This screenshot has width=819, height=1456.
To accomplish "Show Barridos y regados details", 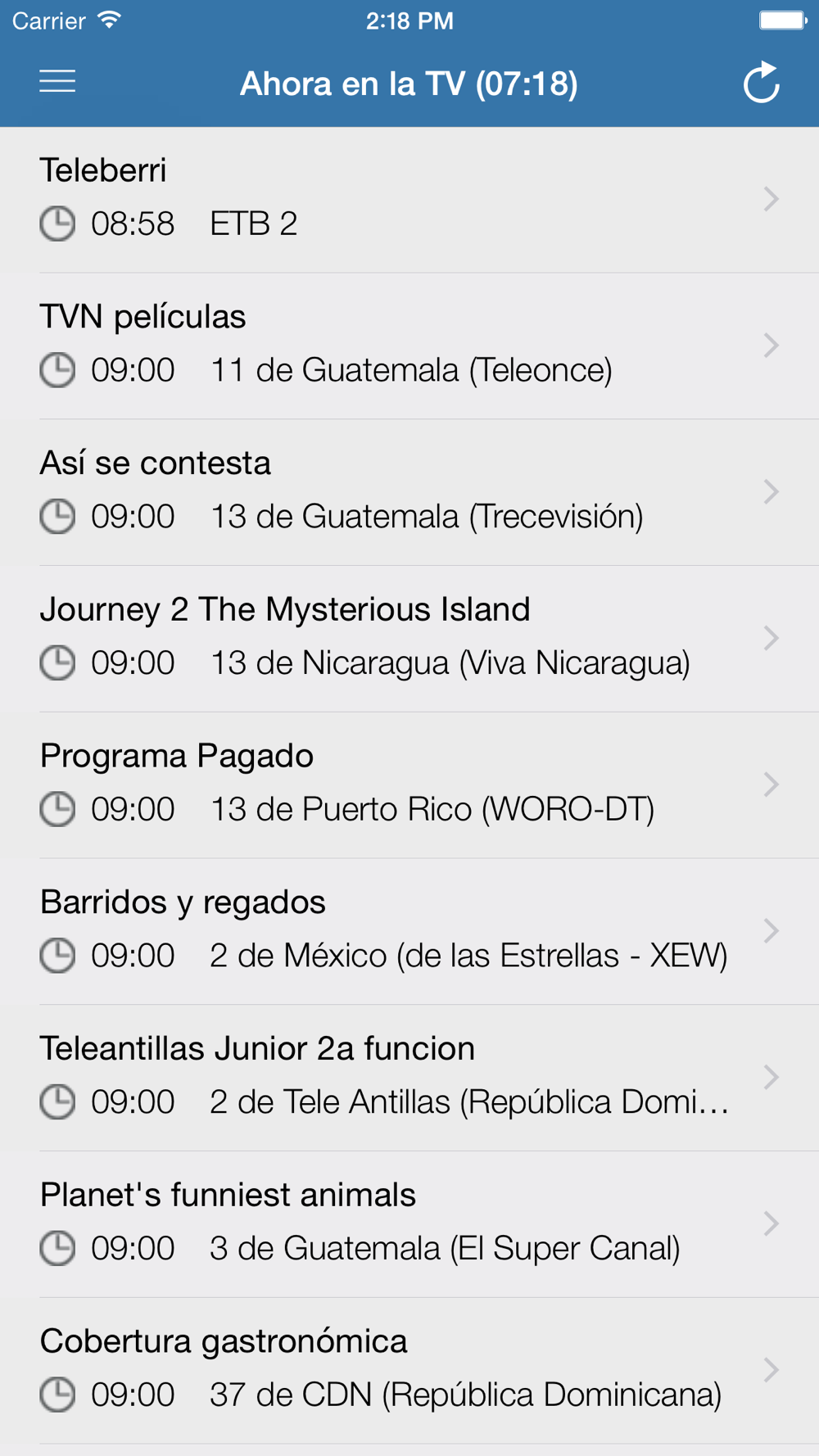I will pyautogui.click(x=409, y=930).
